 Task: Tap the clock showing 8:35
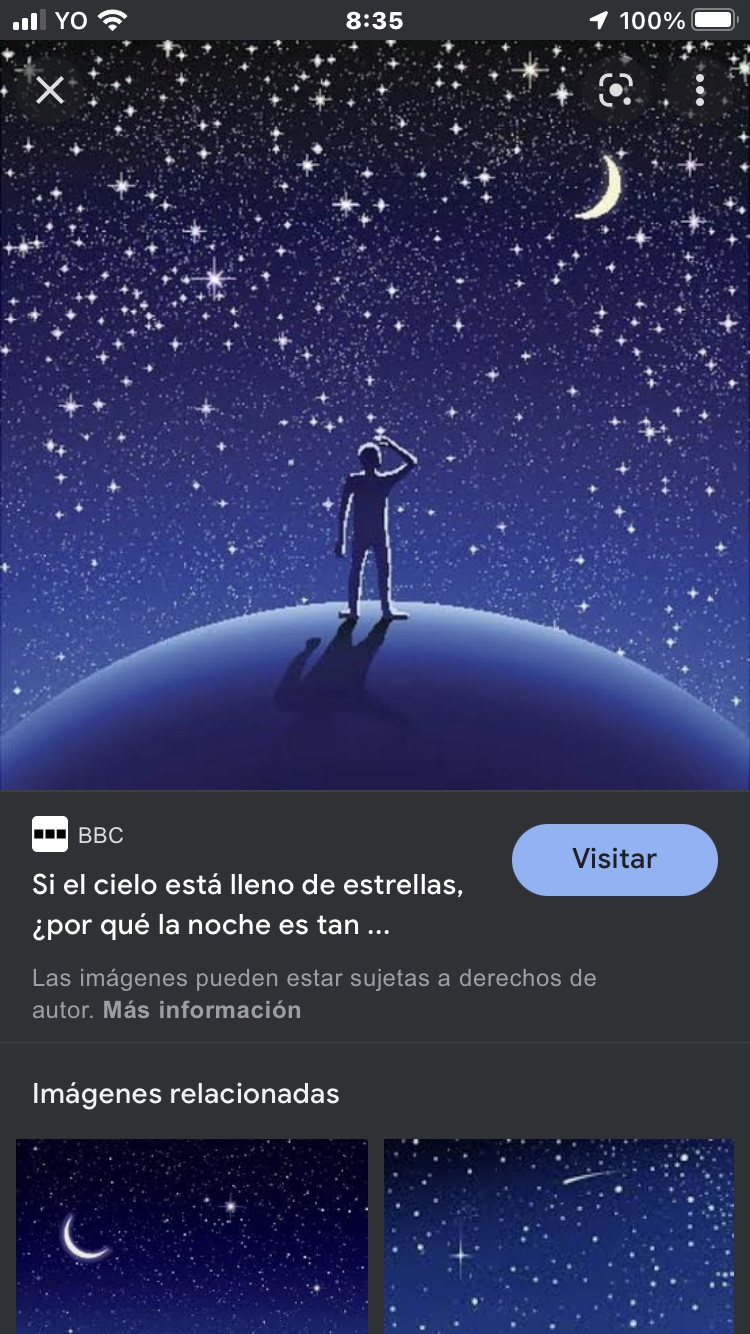(375, 19)
